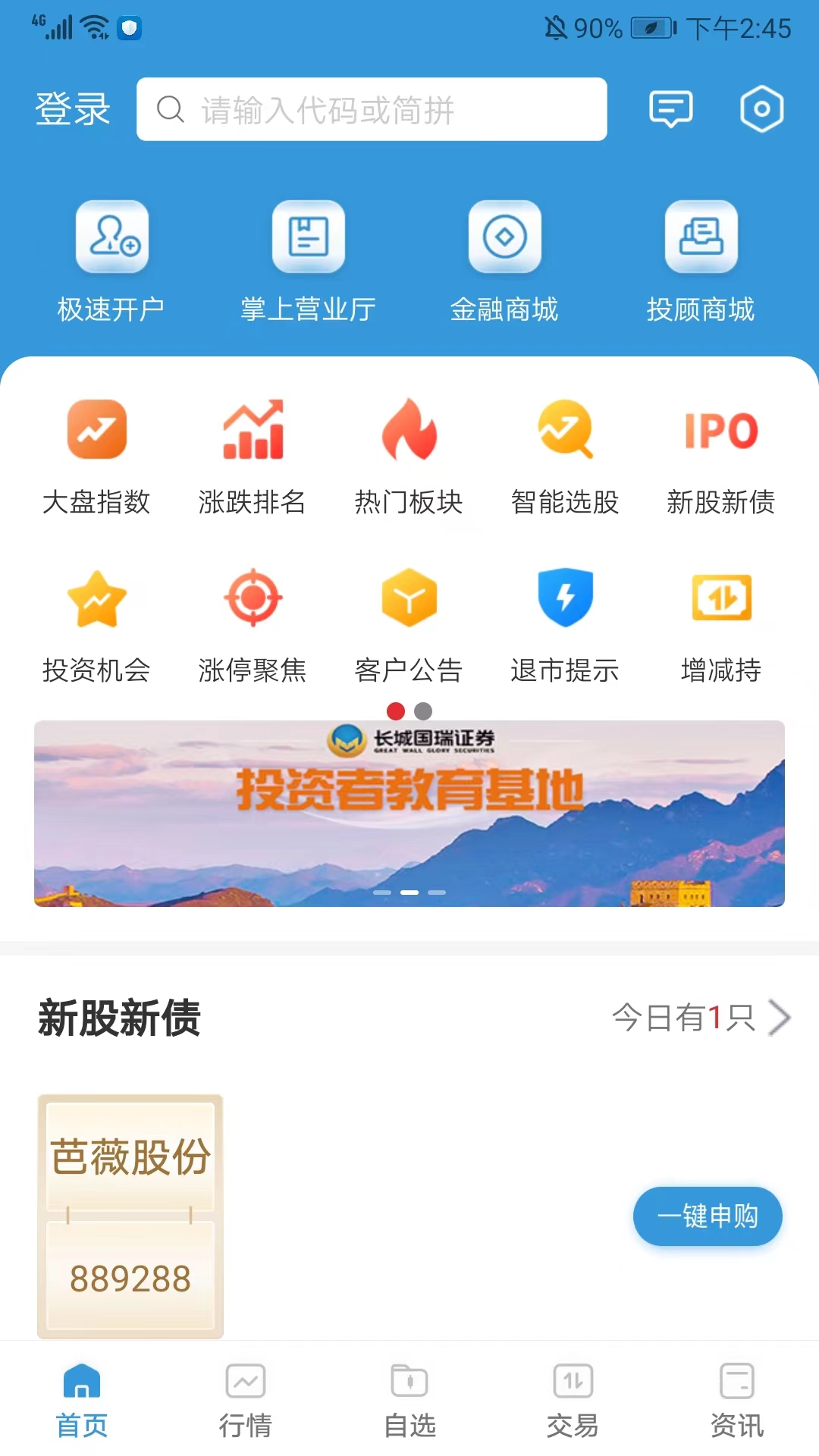The height and width of the screenshot is (1456, 819).
Task: Tap the 一键申购 button
Action: tap(708, 1216)
